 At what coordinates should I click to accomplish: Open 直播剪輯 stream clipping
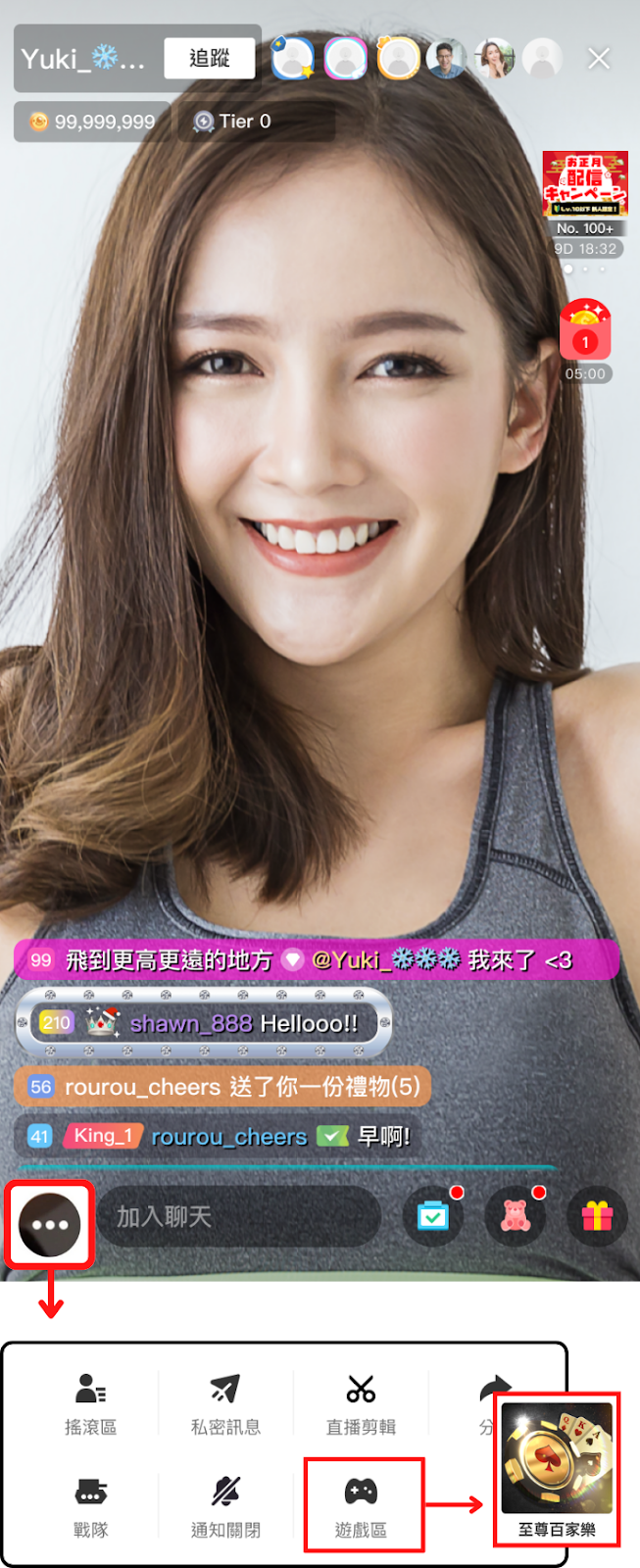(361, 1403)
